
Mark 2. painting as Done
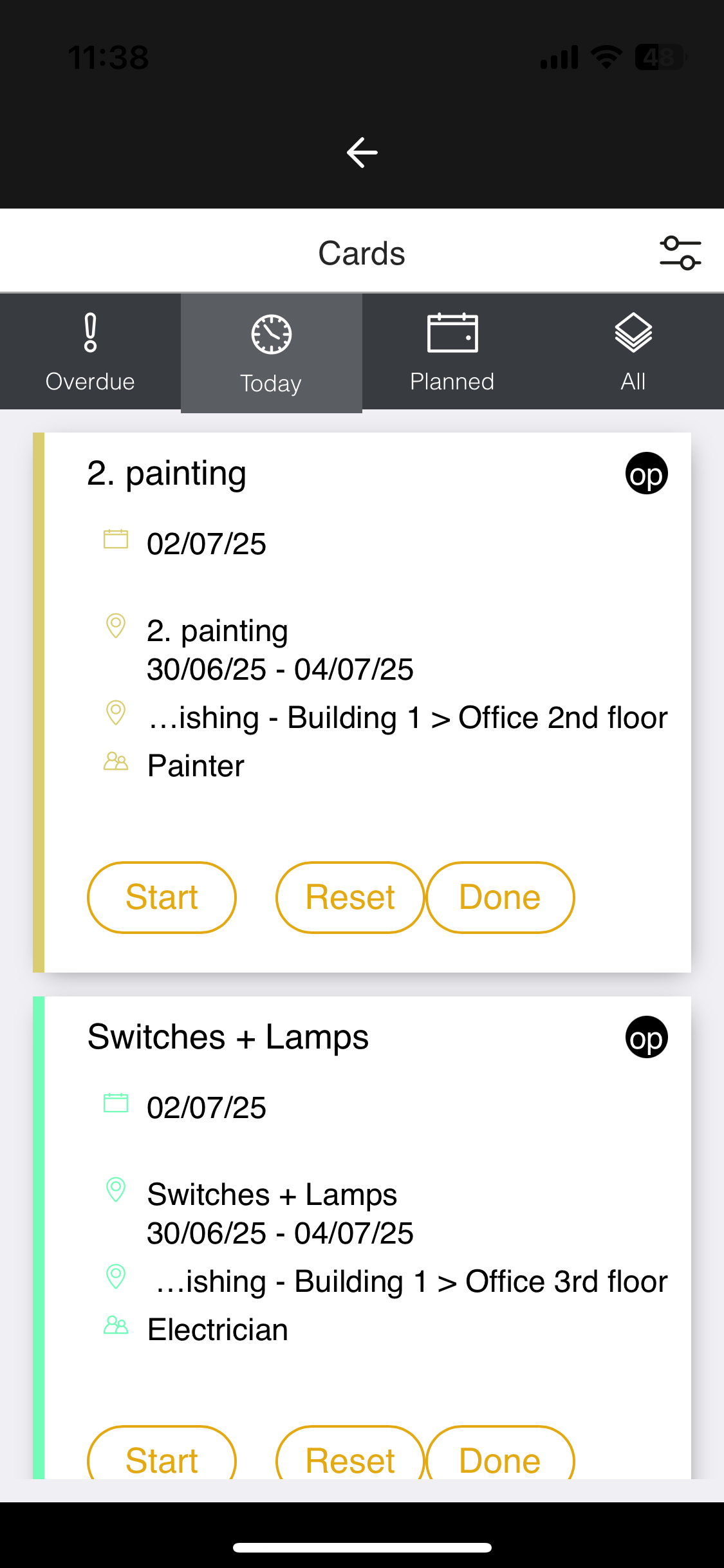click(500, 897)
